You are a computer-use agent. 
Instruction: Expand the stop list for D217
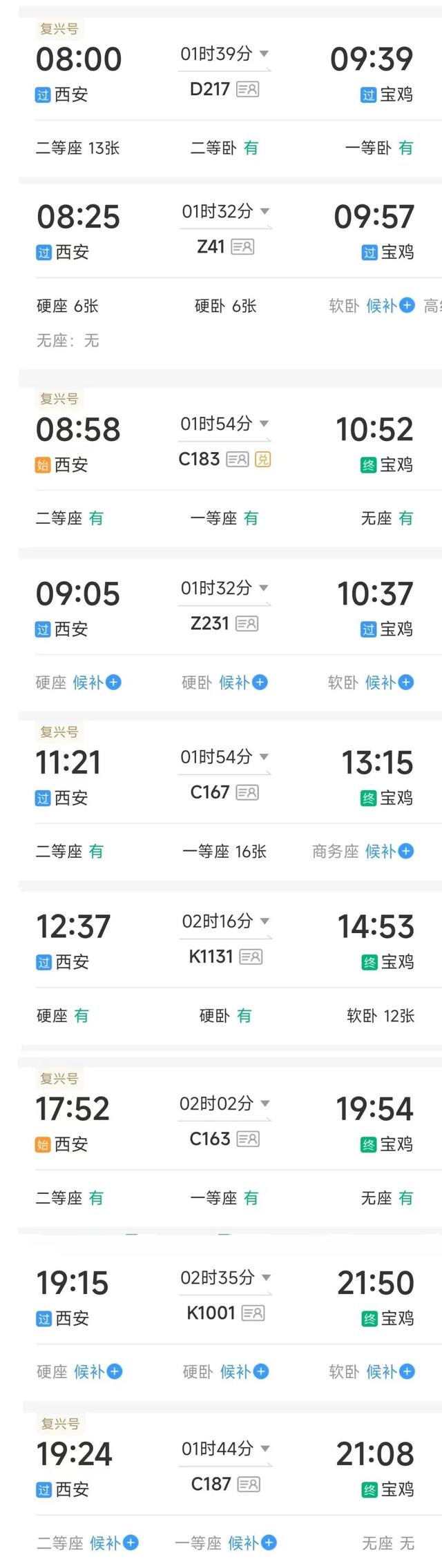(264, 54)
